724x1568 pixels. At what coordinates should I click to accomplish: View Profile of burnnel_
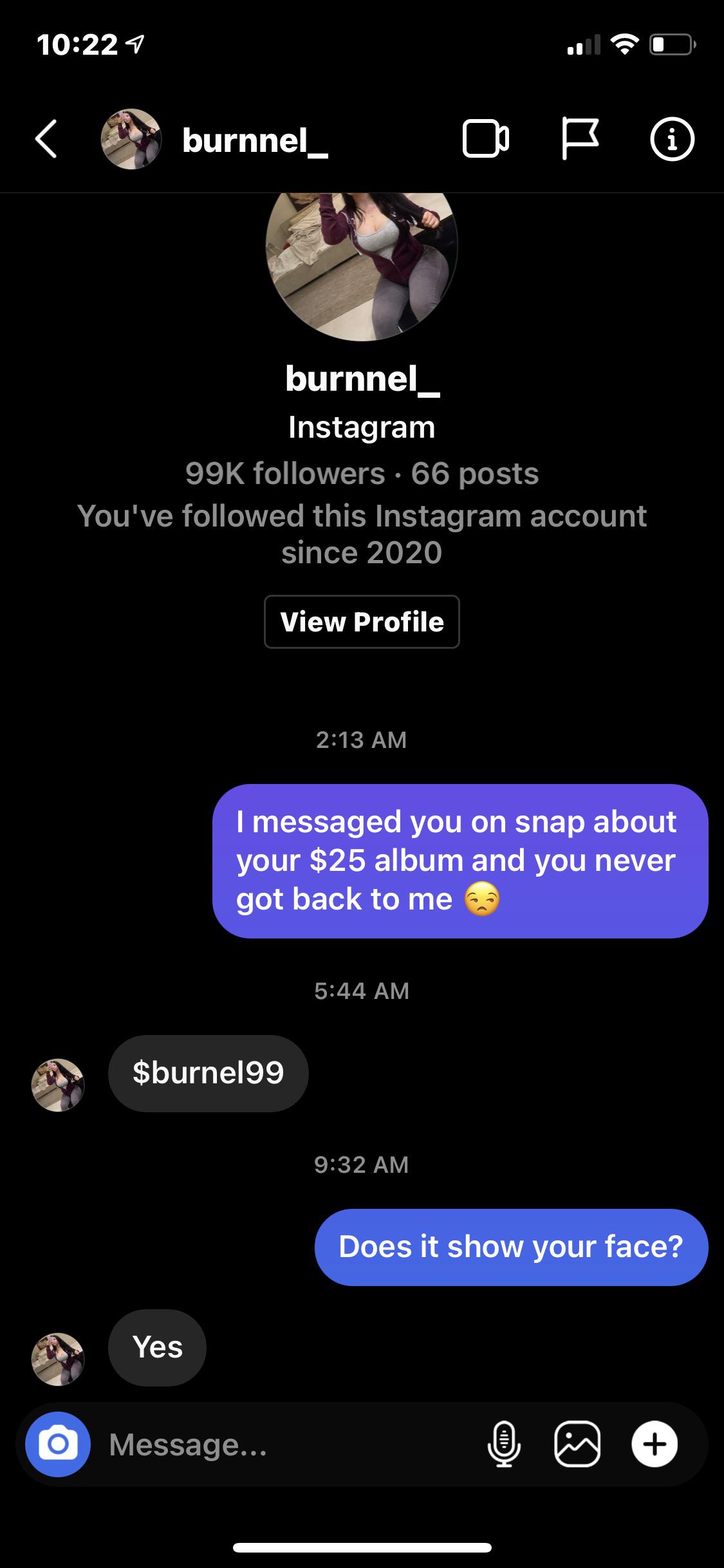click(x=362, y=621)
